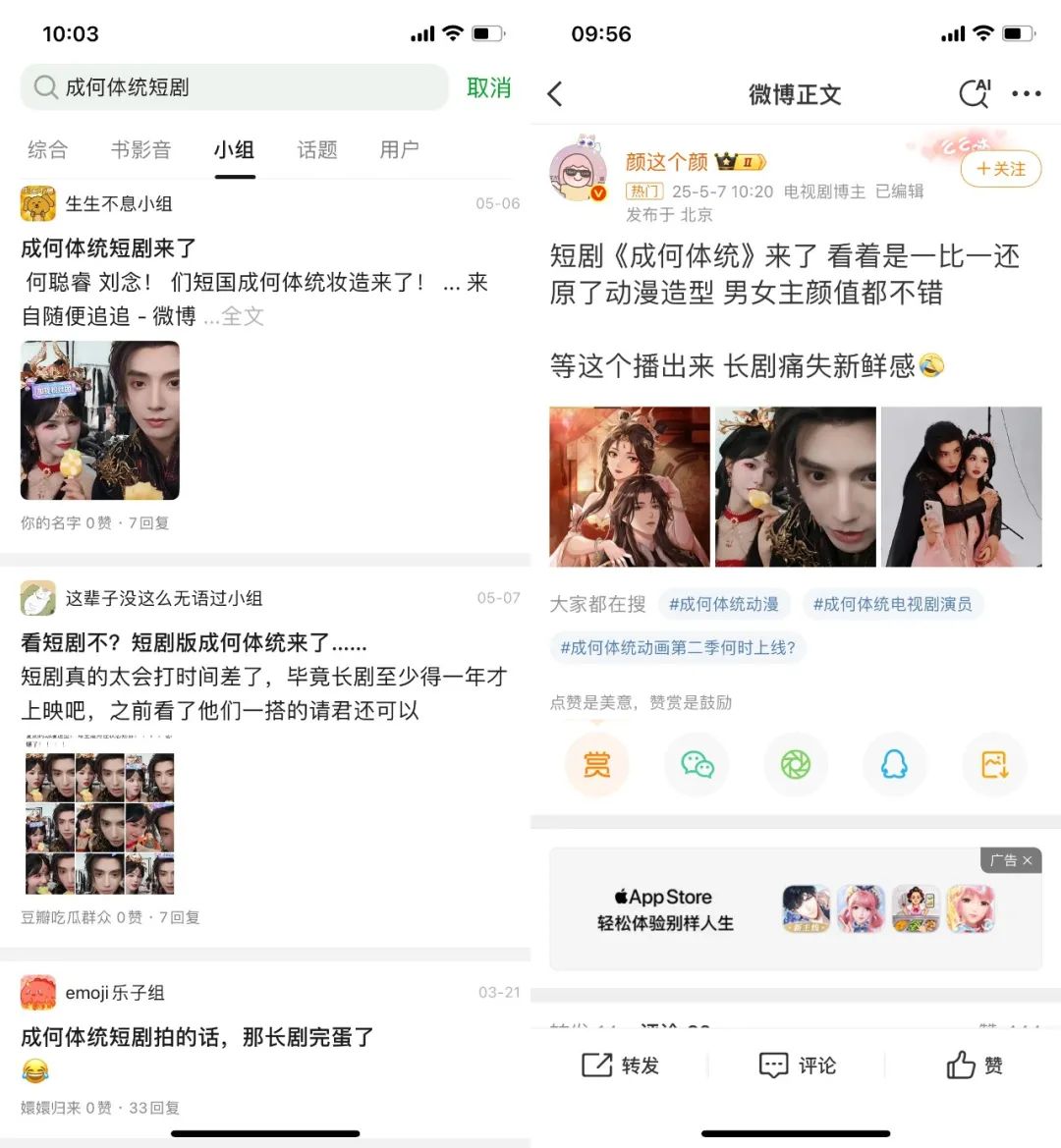This screenshot has width=1061, height=1148.
Task: Switch to the 书影音 tab
Action: click(x=140, y=149)
